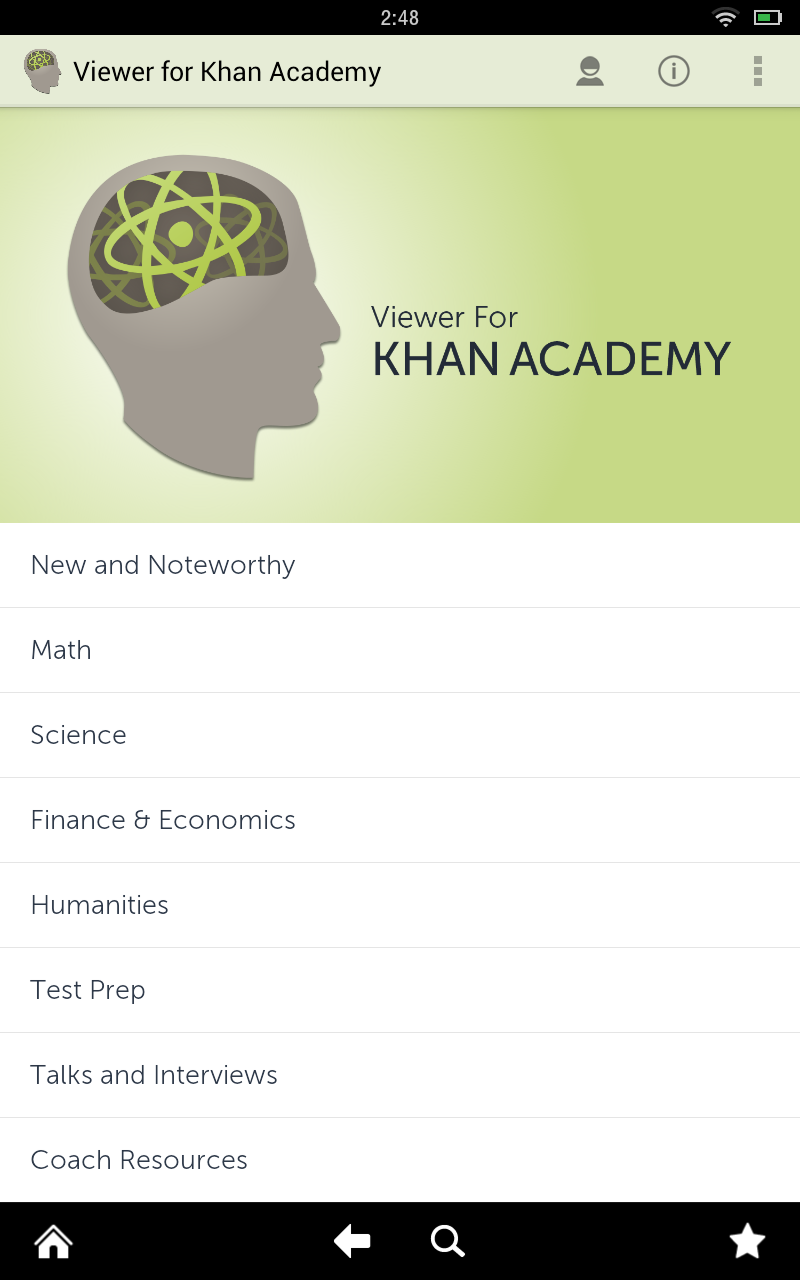Select the Test Prep category

88,990
